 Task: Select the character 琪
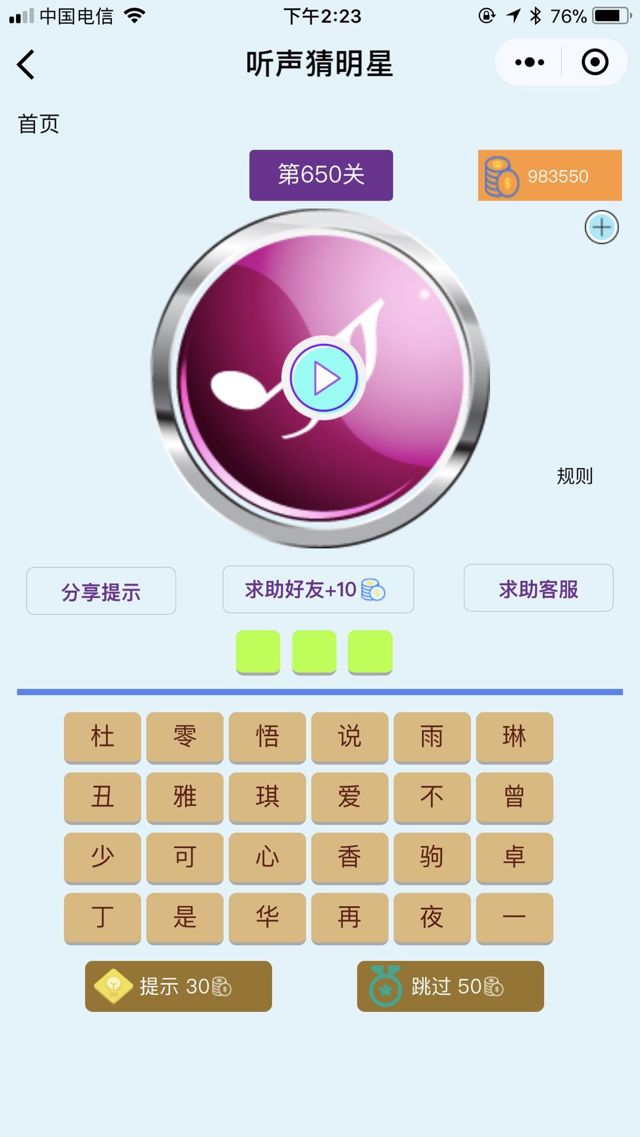tap(267, 797)
